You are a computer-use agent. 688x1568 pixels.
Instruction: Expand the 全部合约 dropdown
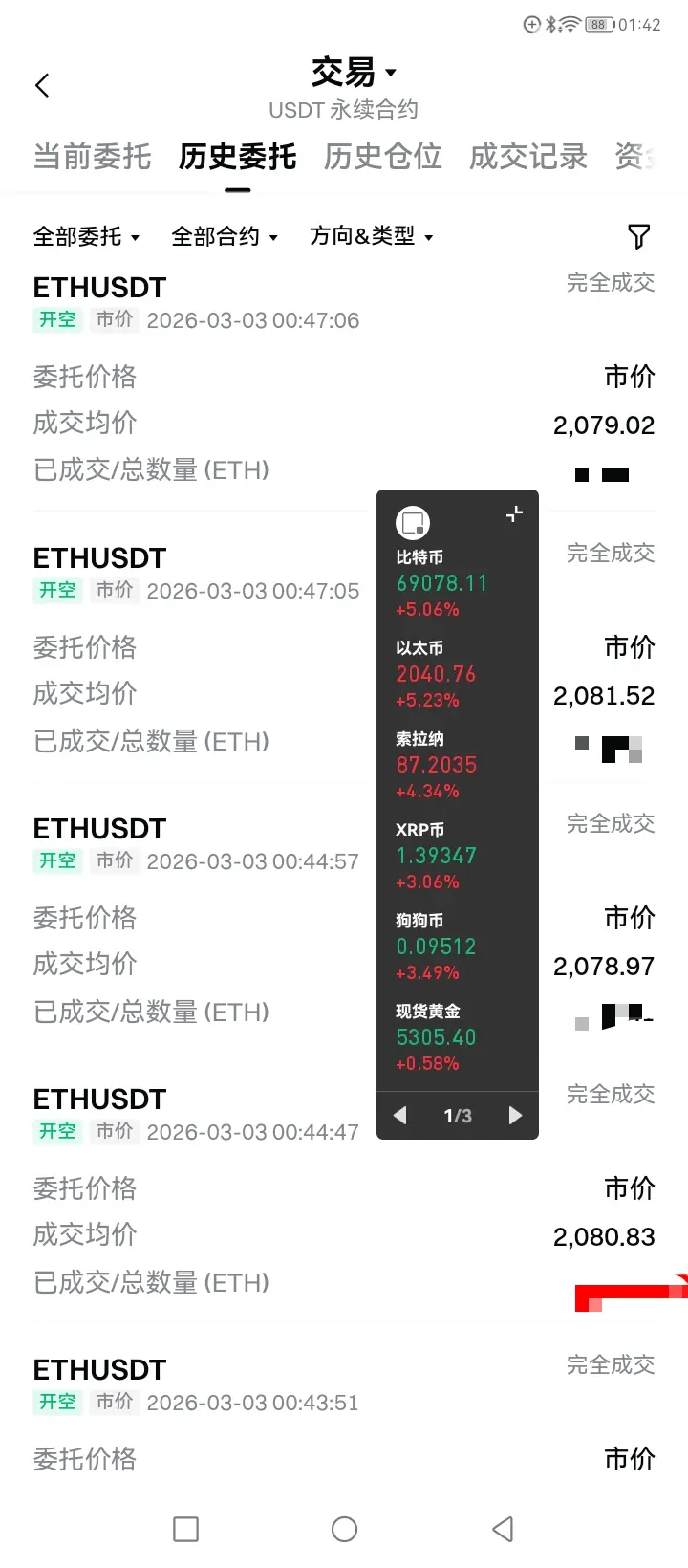225,236
